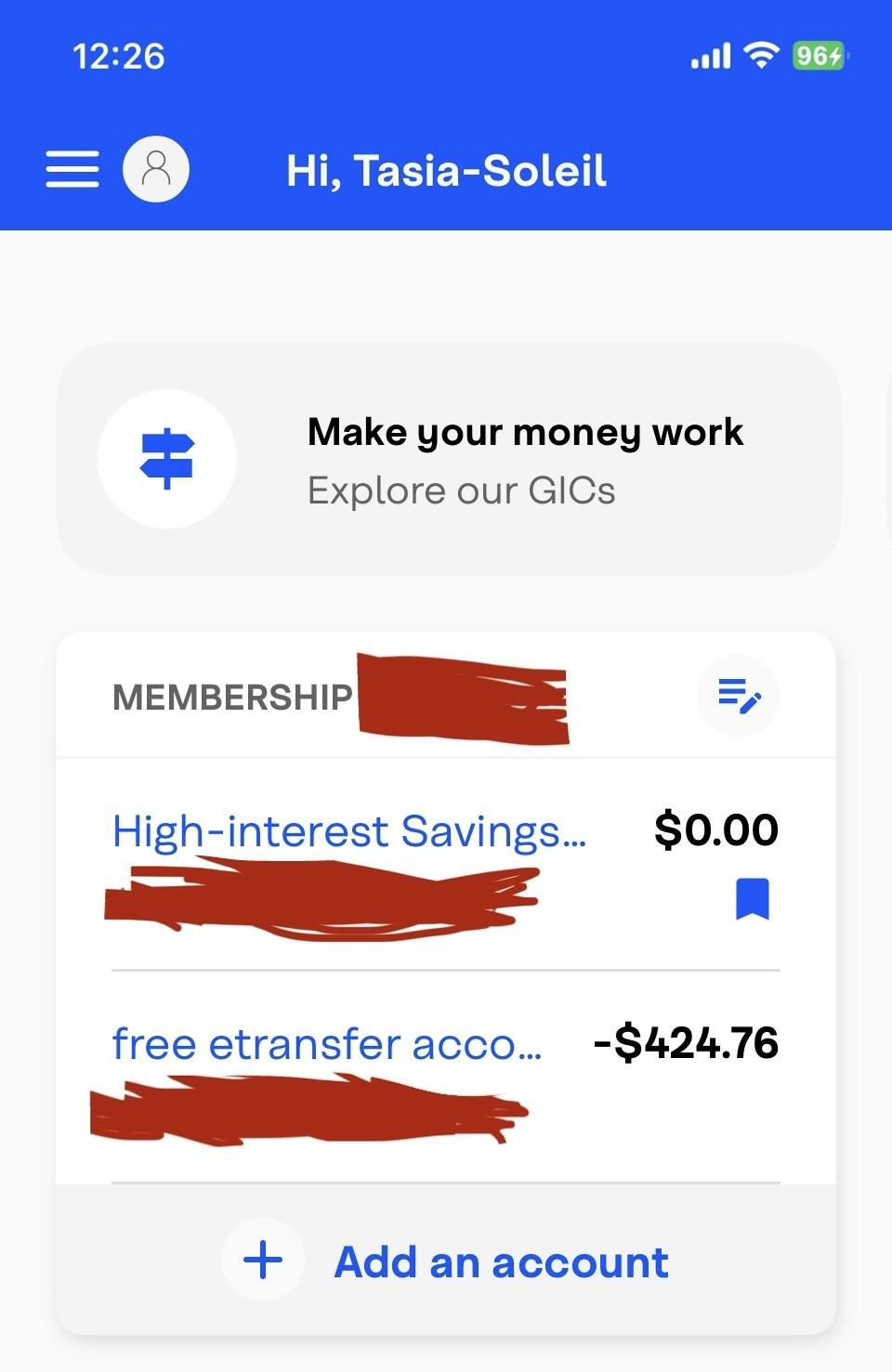Image resolution: width=892 pixels, height=1372 pixels.
Task: Tap the bookmark icon under $0.00
Action: click(x=752, y=898)
